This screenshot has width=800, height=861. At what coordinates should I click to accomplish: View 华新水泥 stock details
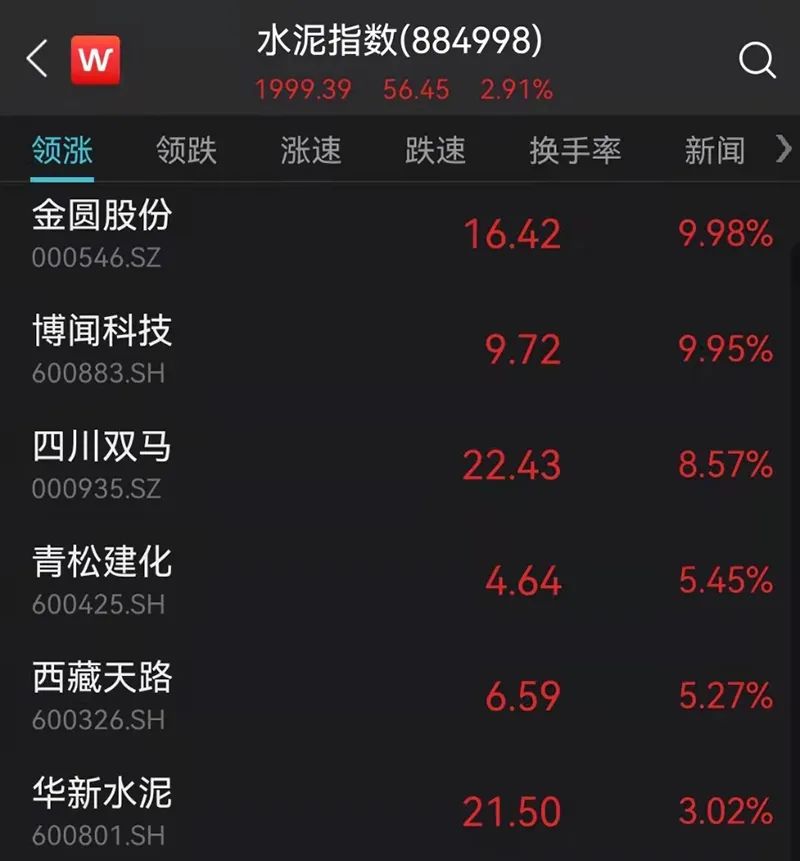click(x=400, y=810)
